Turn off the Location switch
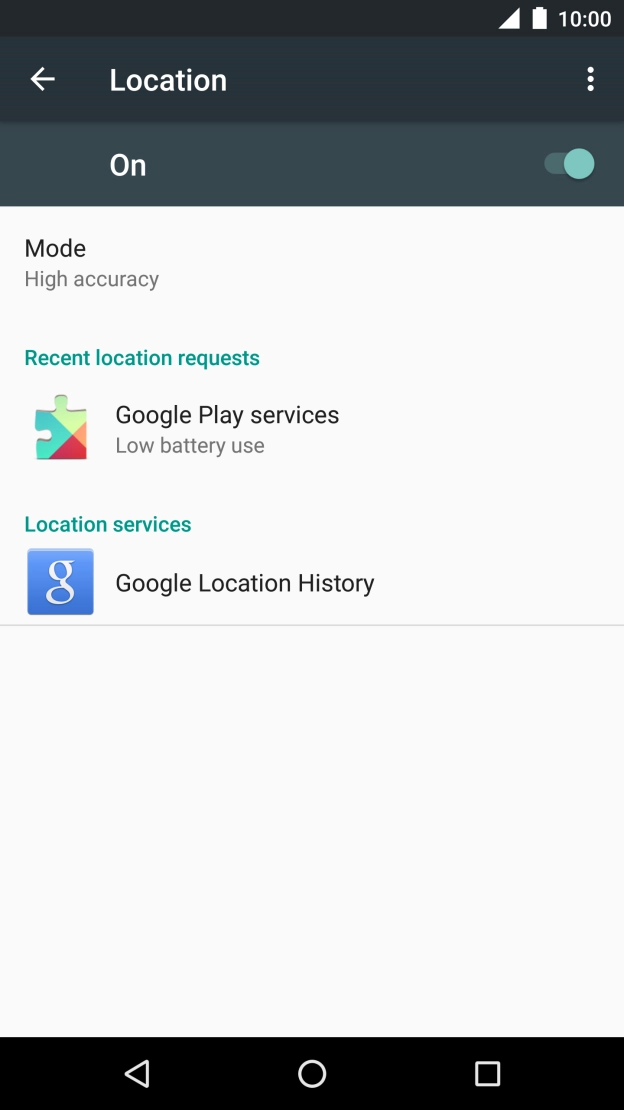This screenshot has height=1110, width=624. (x=569, y=164)
